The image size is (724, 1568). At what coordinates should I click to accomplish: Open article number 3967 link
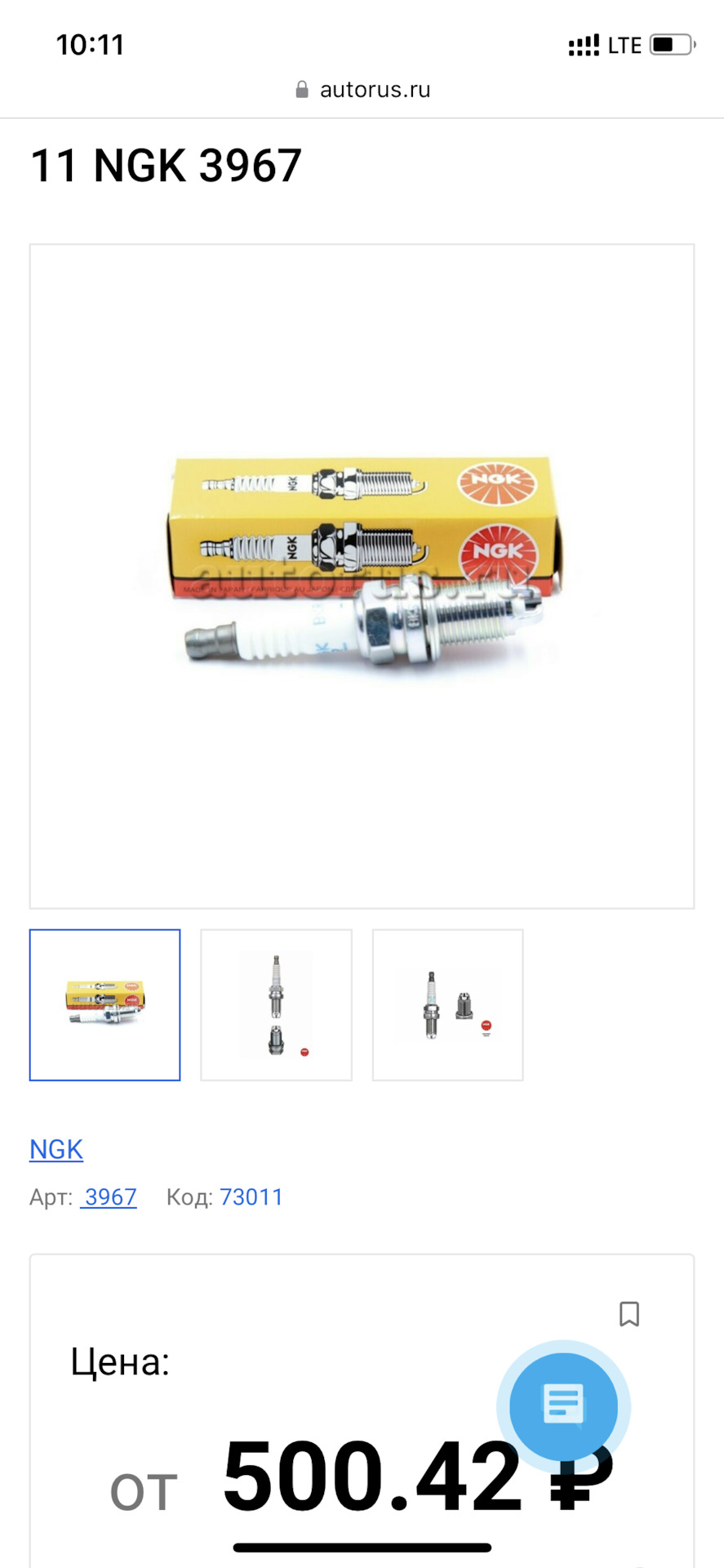[x=109, y=1197]
